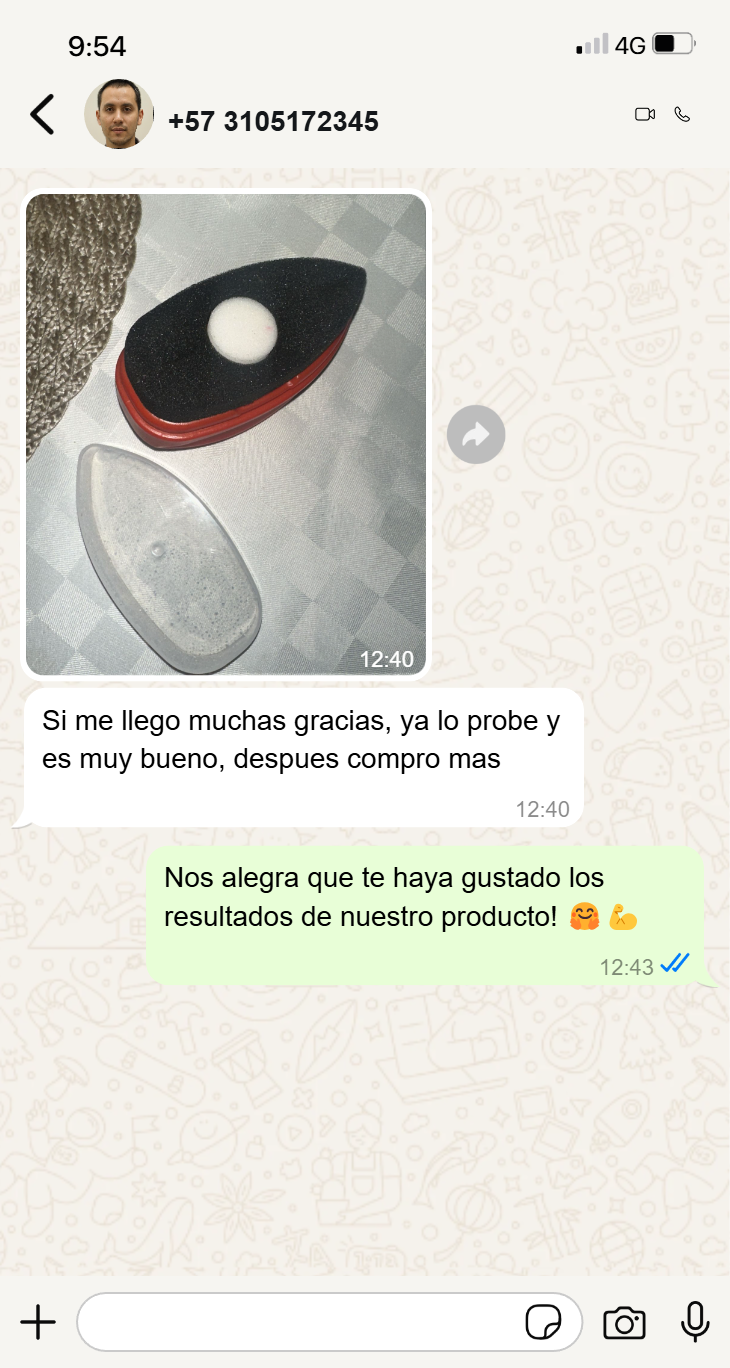This screenshot has height=1368, width=730.
Task: Start a voice call
Action: click(682, 114)
